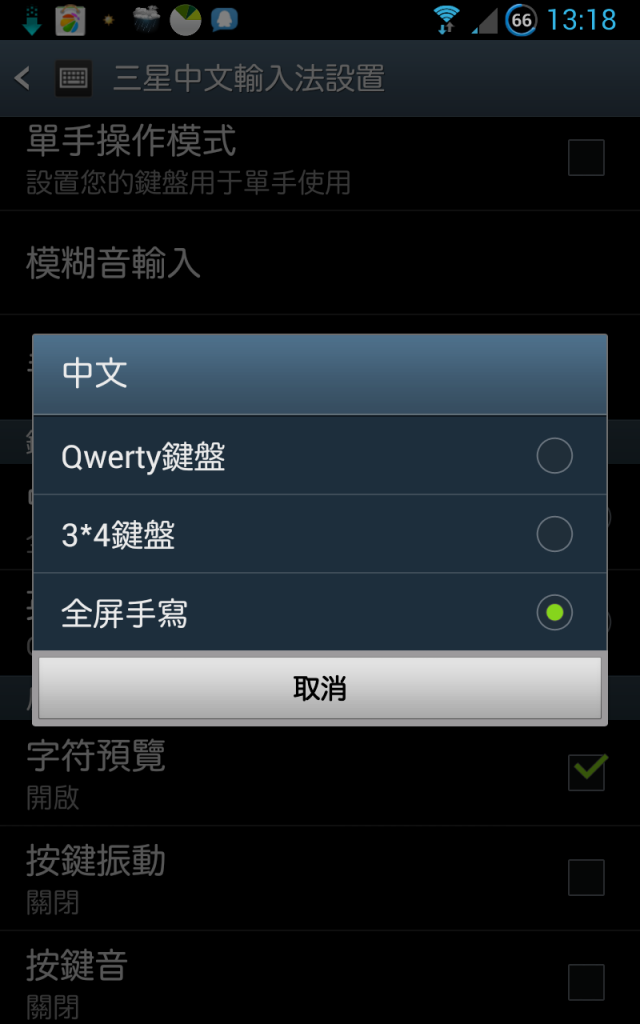
Task: Disable the 字符預覽 checkbox
Action: 586,771
